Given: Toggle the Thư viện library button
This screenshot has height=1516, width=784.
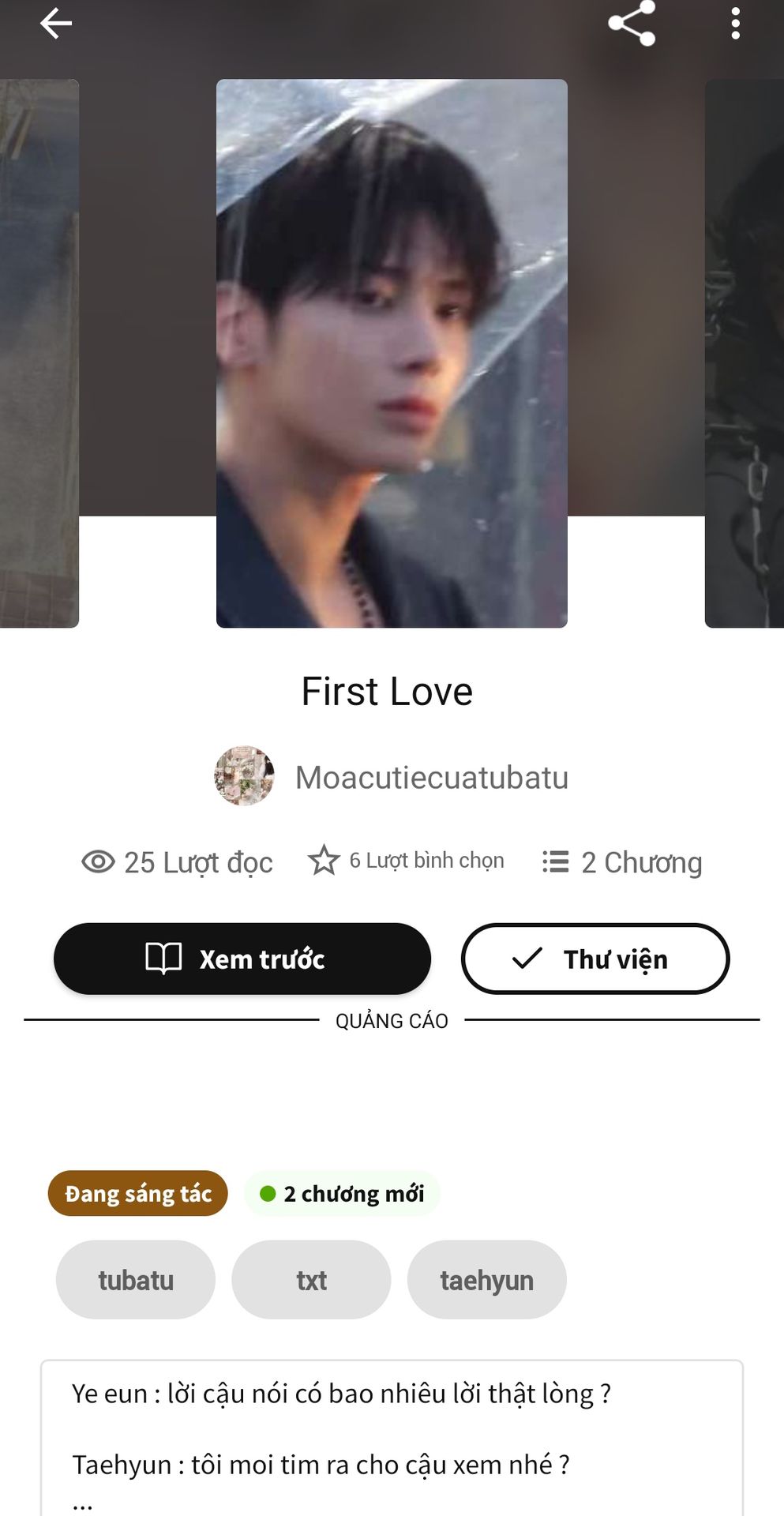Looking at the screenshot, I should (x=595, y=959).
